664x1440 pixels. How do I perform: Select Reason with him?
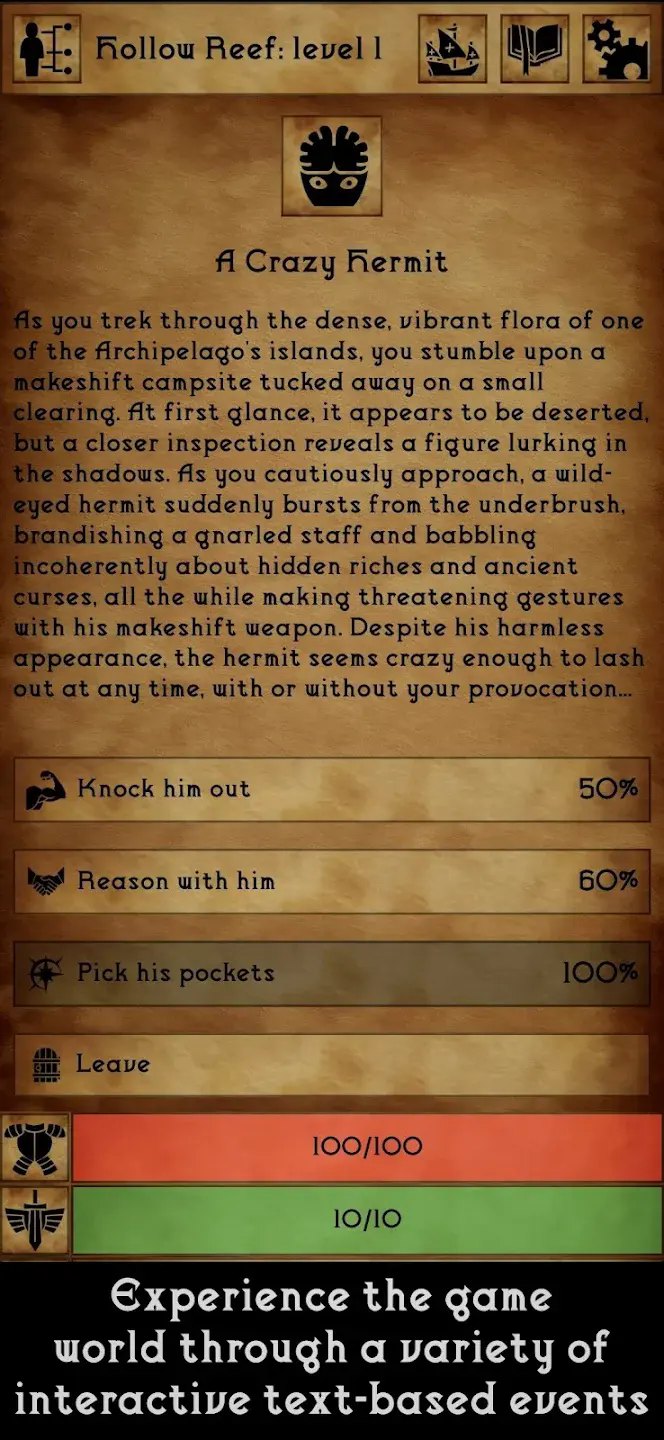(332, 881)
